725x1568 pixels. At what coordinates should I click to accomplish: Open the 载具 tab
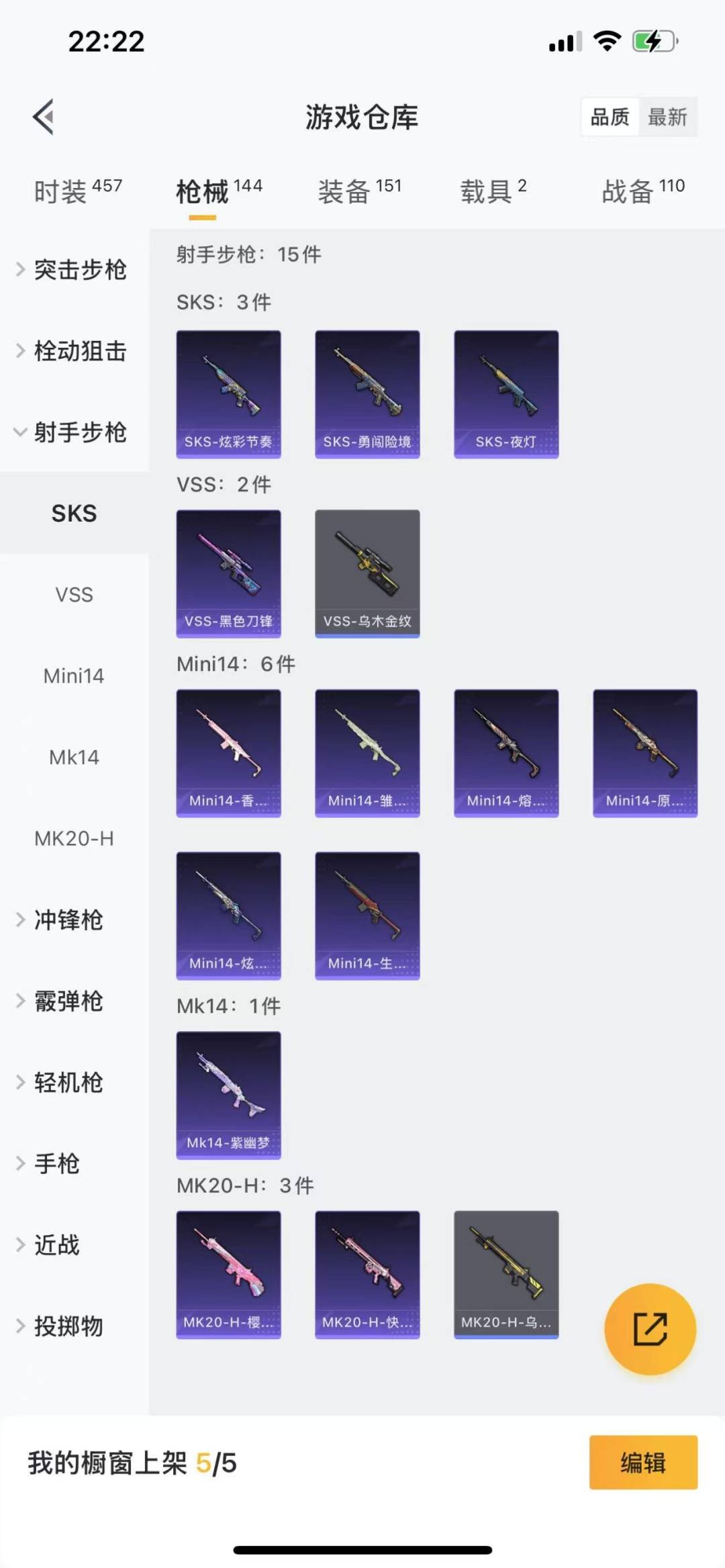click(493, 191)
